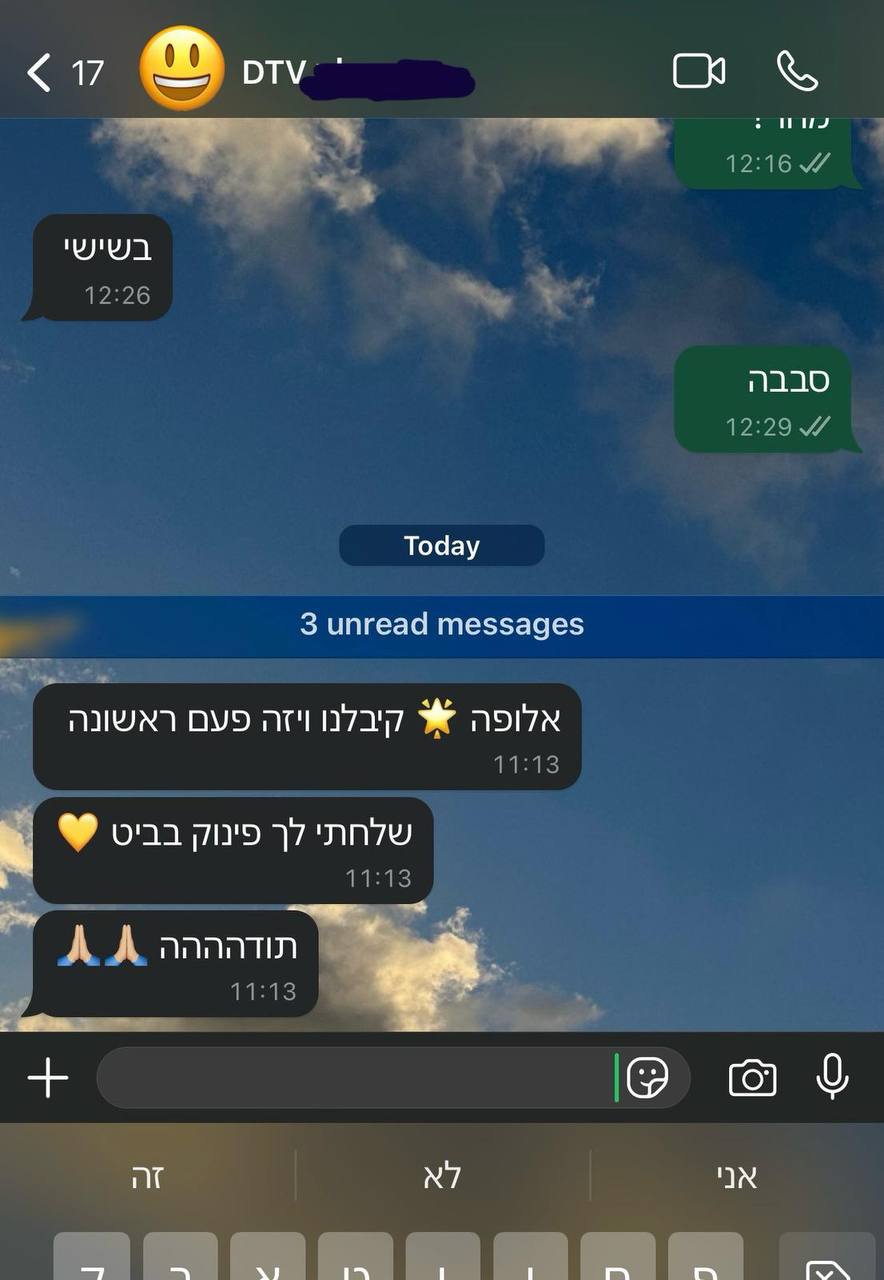Go back to the chats list
This screenshot has height=1280, width=884.
click(40, 73)
